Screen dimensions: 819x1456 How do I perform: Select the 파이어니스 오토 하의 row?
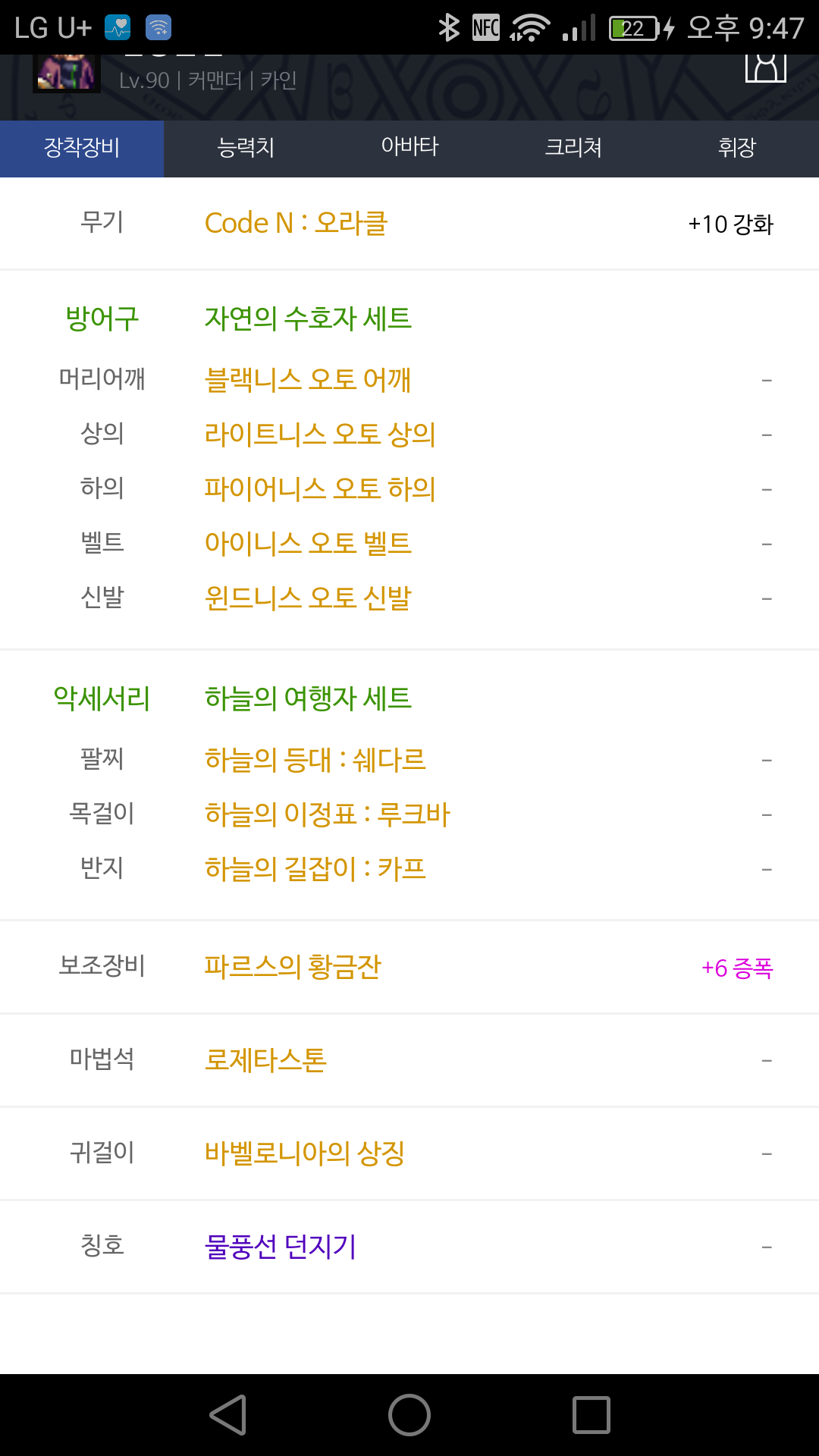(320, 488)
